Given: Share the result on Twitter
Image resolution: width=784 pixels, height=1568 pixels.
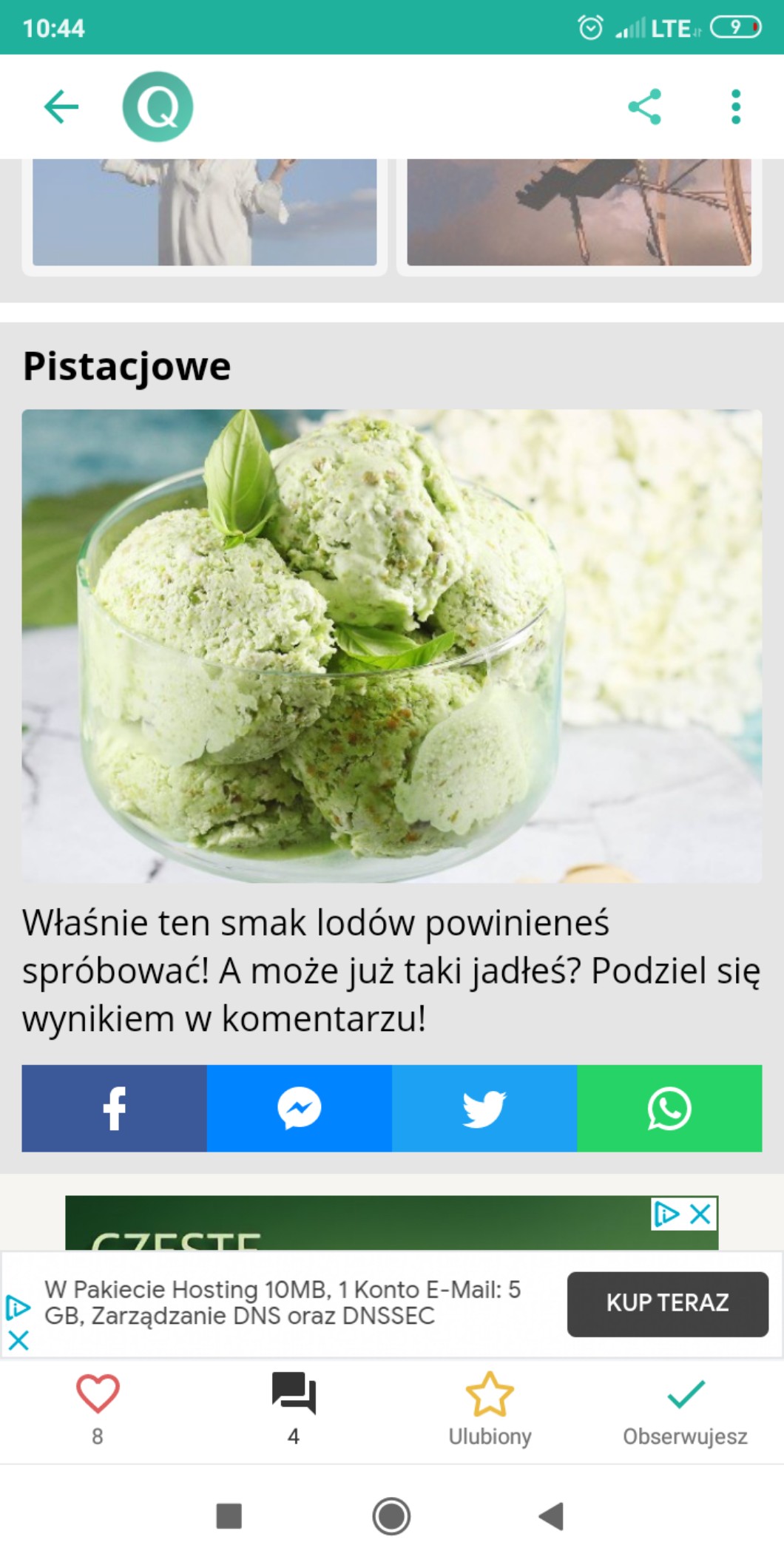Looking at the screenshot, I should (x=484, y=1108).
